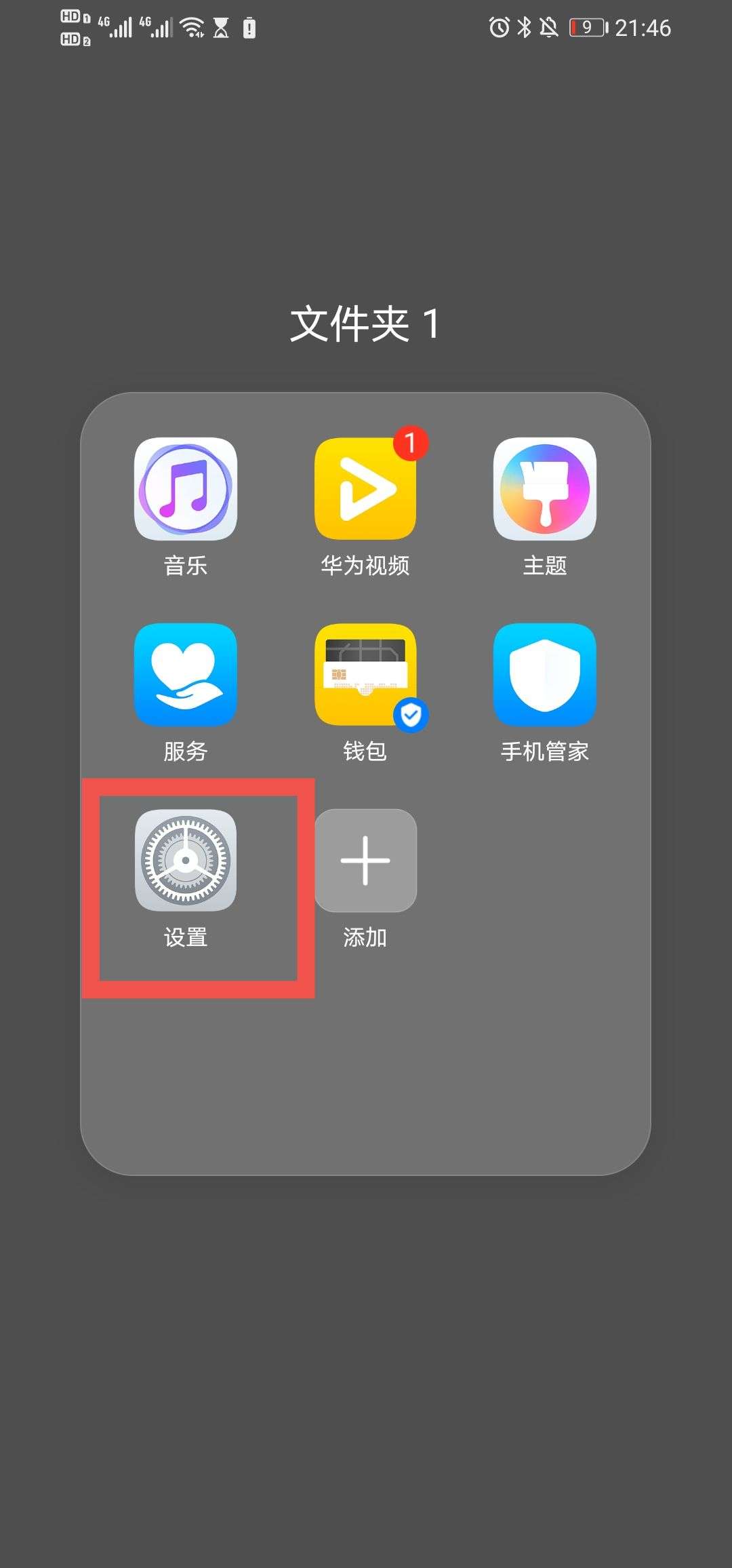The height and width of the screenshot is (1568, 732).
Task: Open the 音乐 music app
Action: (184, 490)
